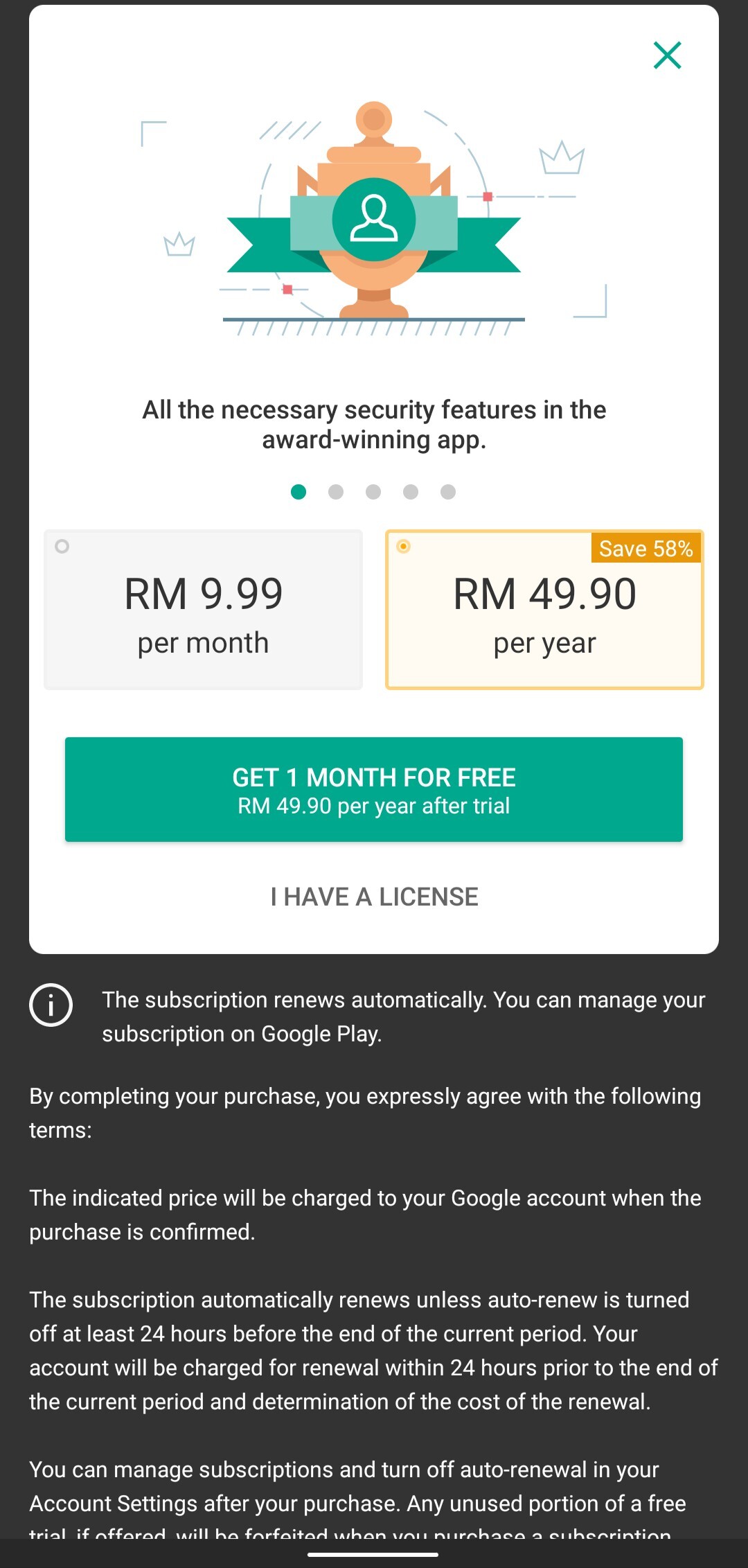The height and width of the screenshot is (1568, 748).
Task: Jump to the second page indicator dot
Action: 336,492
